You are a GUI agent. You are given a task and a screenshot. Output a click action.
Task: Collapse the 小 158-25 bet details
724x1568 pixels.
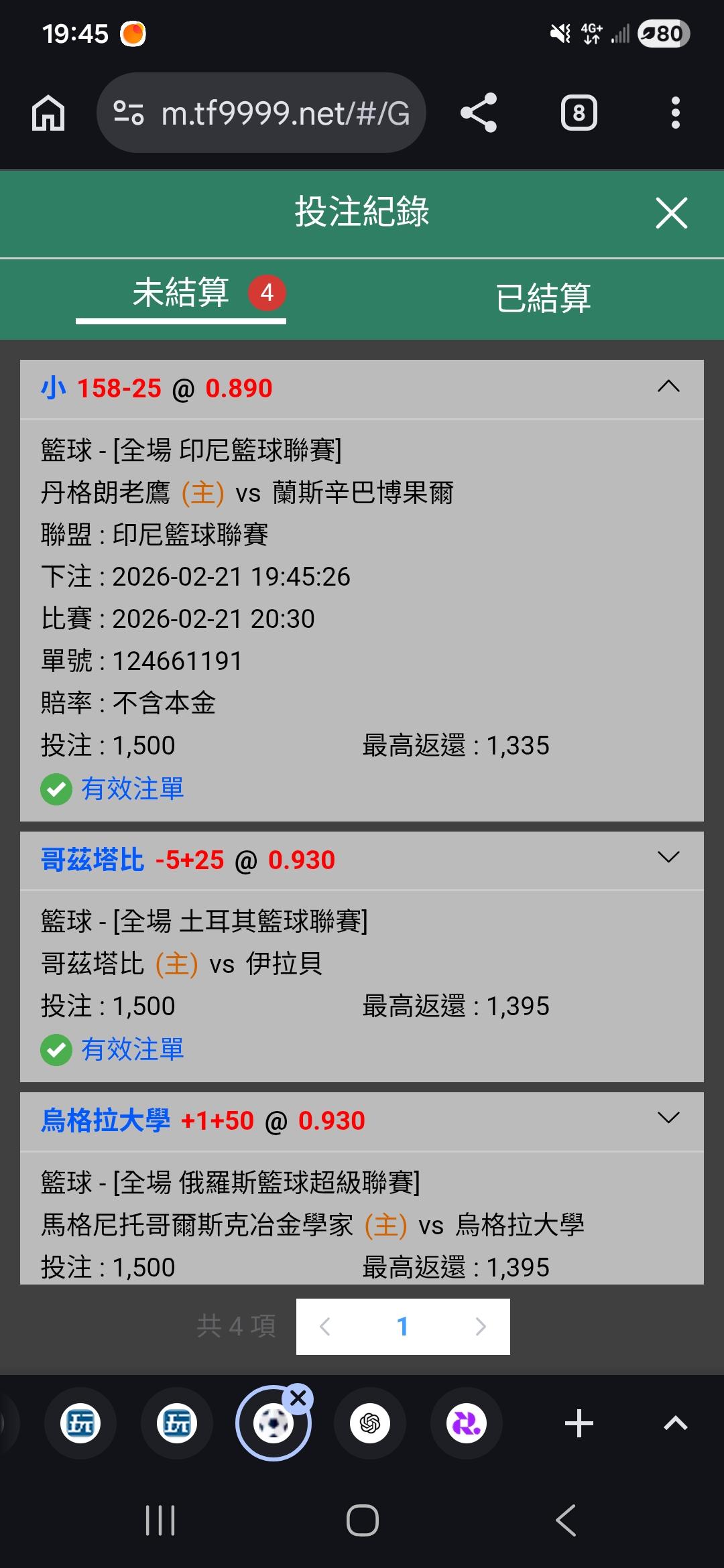pyautogui.click(x=668, y=387)
